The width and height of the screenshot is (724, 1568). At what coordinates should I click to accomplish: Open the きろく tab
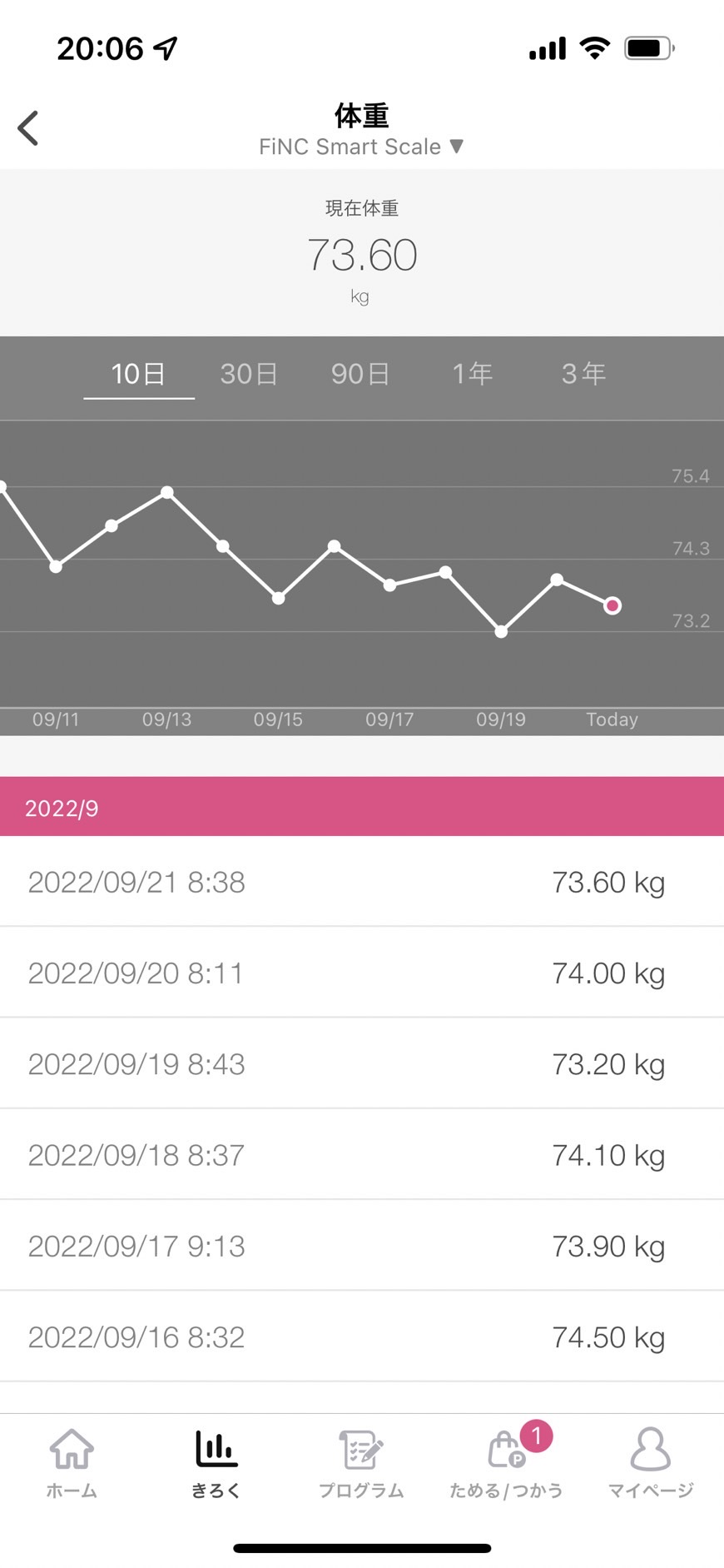216,1463
